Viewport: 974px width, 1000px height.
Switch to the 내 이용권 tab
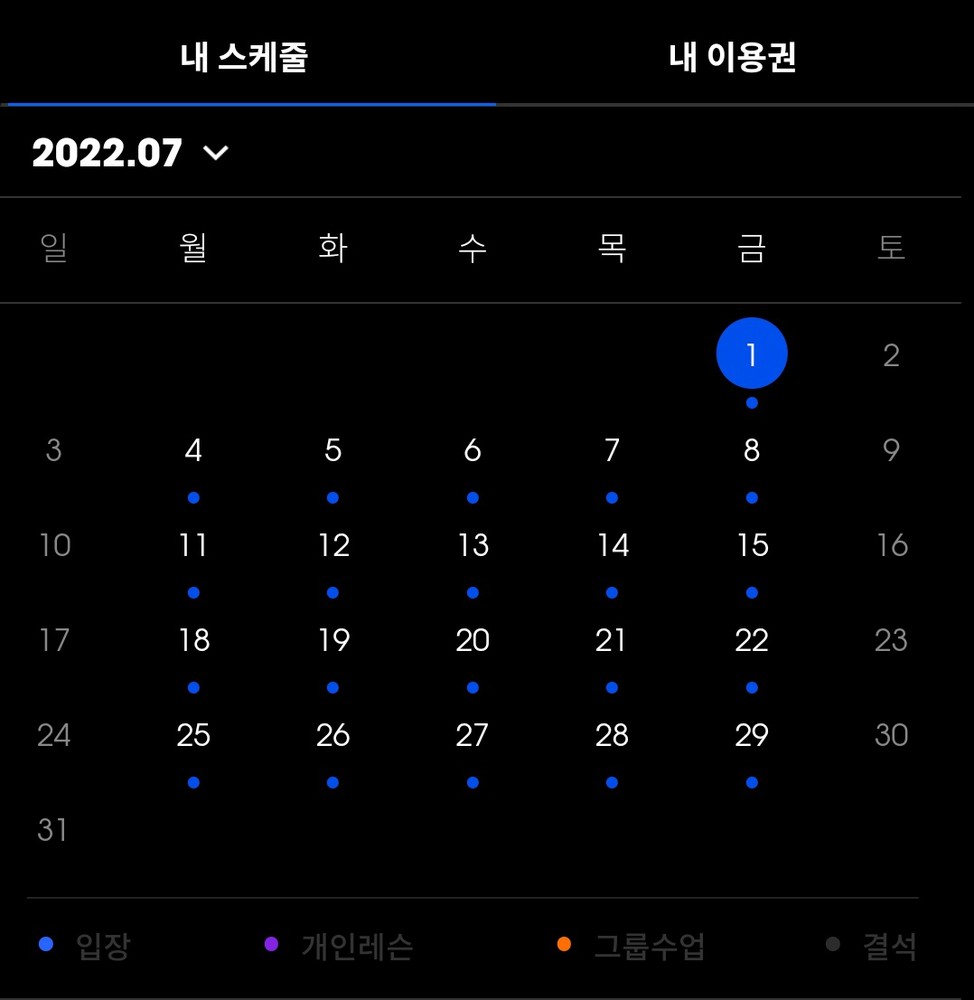pos(732,58)
